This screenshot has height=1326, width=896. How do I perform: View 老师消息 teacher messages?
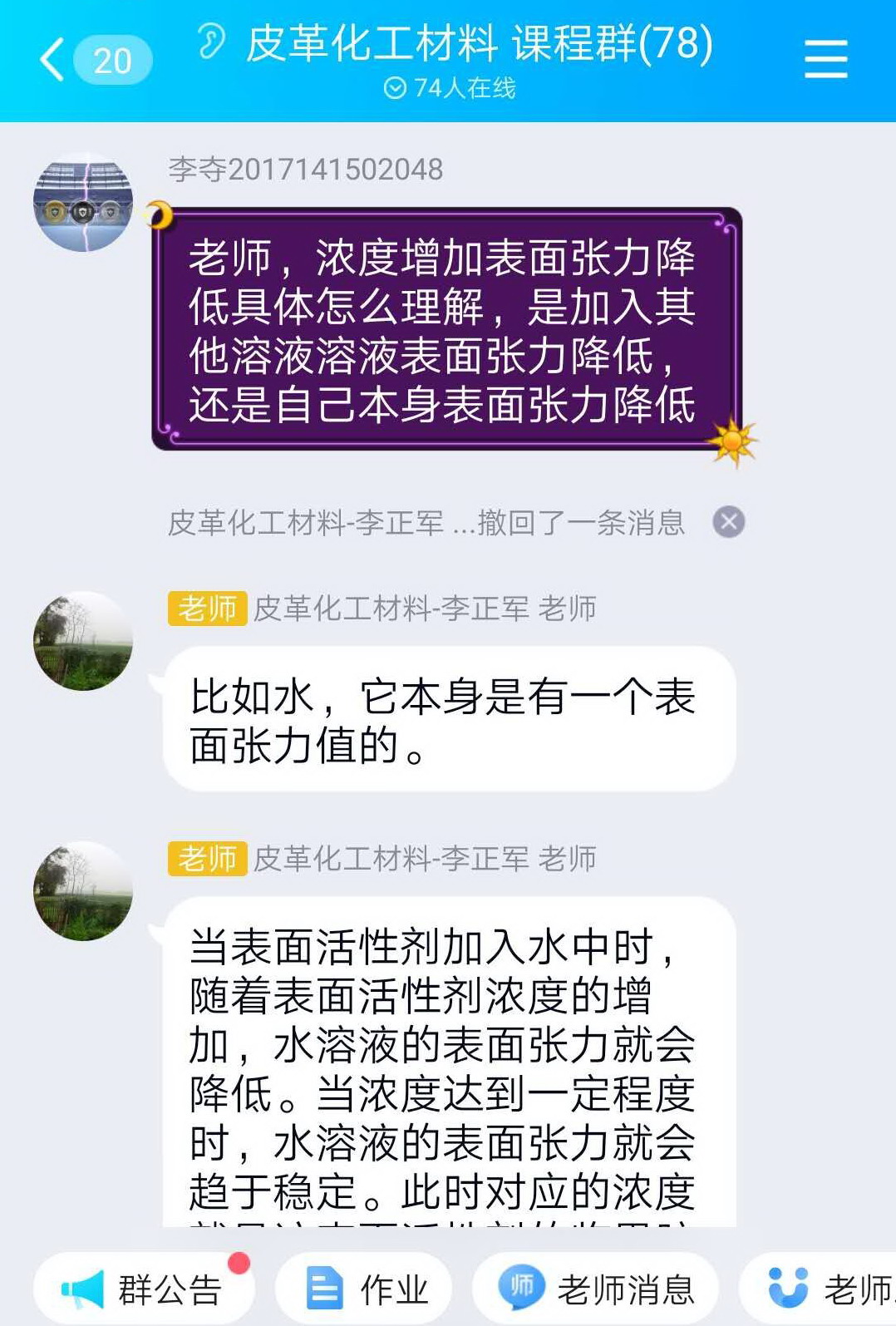[596, 1289]
